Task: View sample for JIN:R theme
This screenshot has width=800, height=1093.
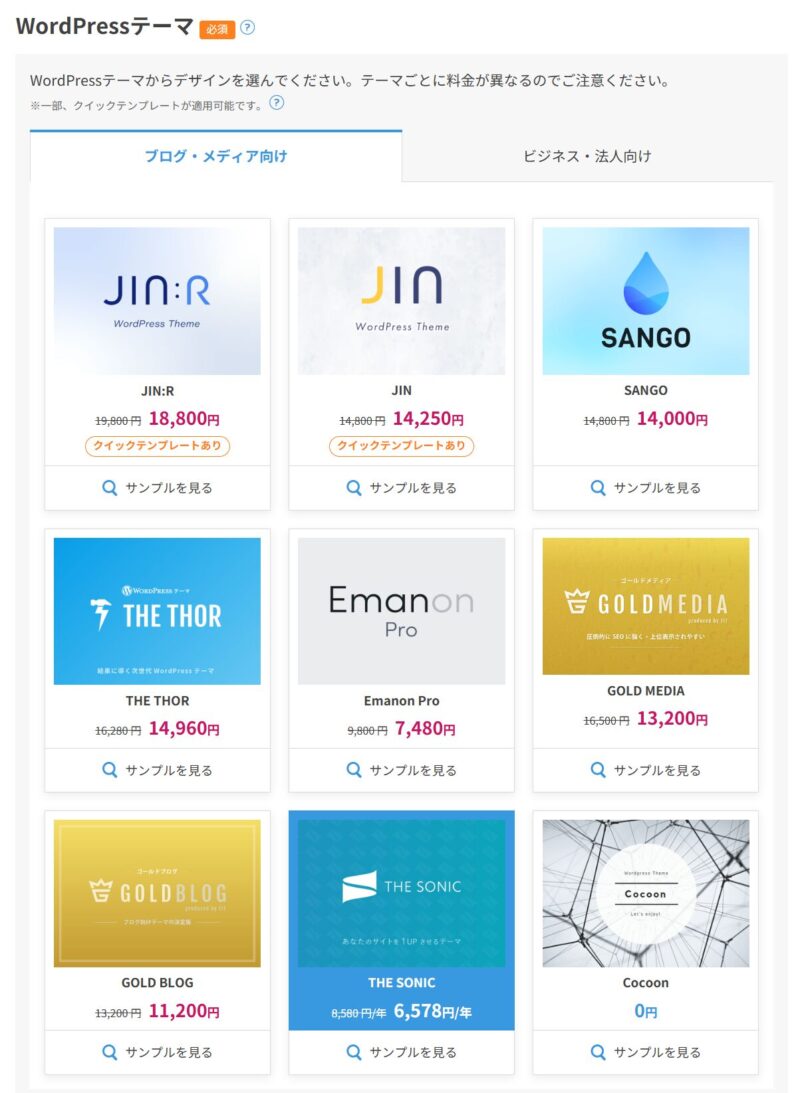Action: tap(157, 488)
